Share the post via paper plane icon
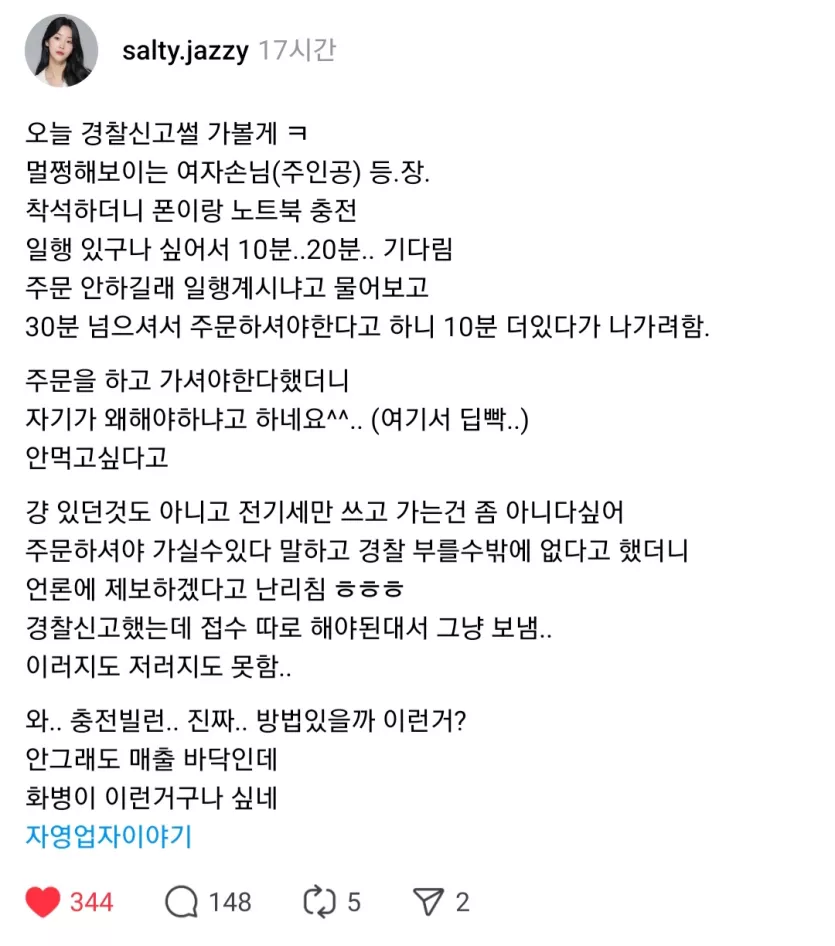The width and height of the screenshot is (835, 946). pos(428,903)
